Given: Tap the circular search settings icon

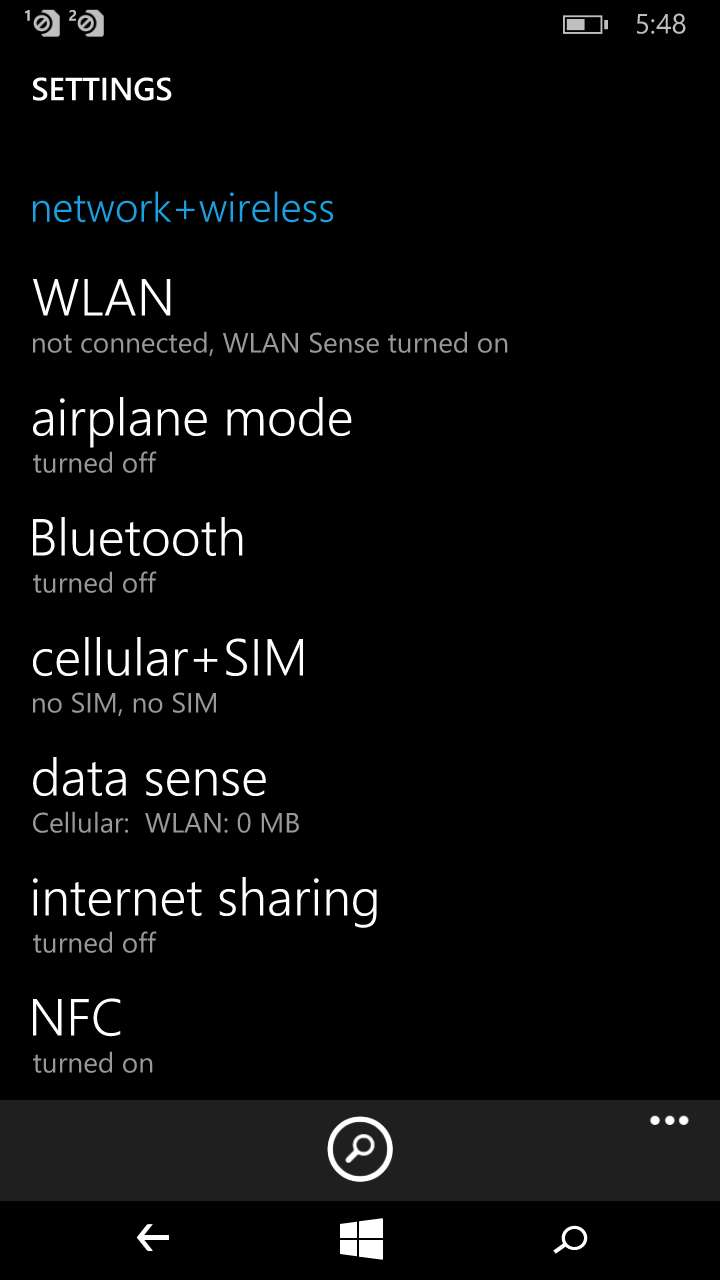Looking at the screenshot, I should 360,1149.
